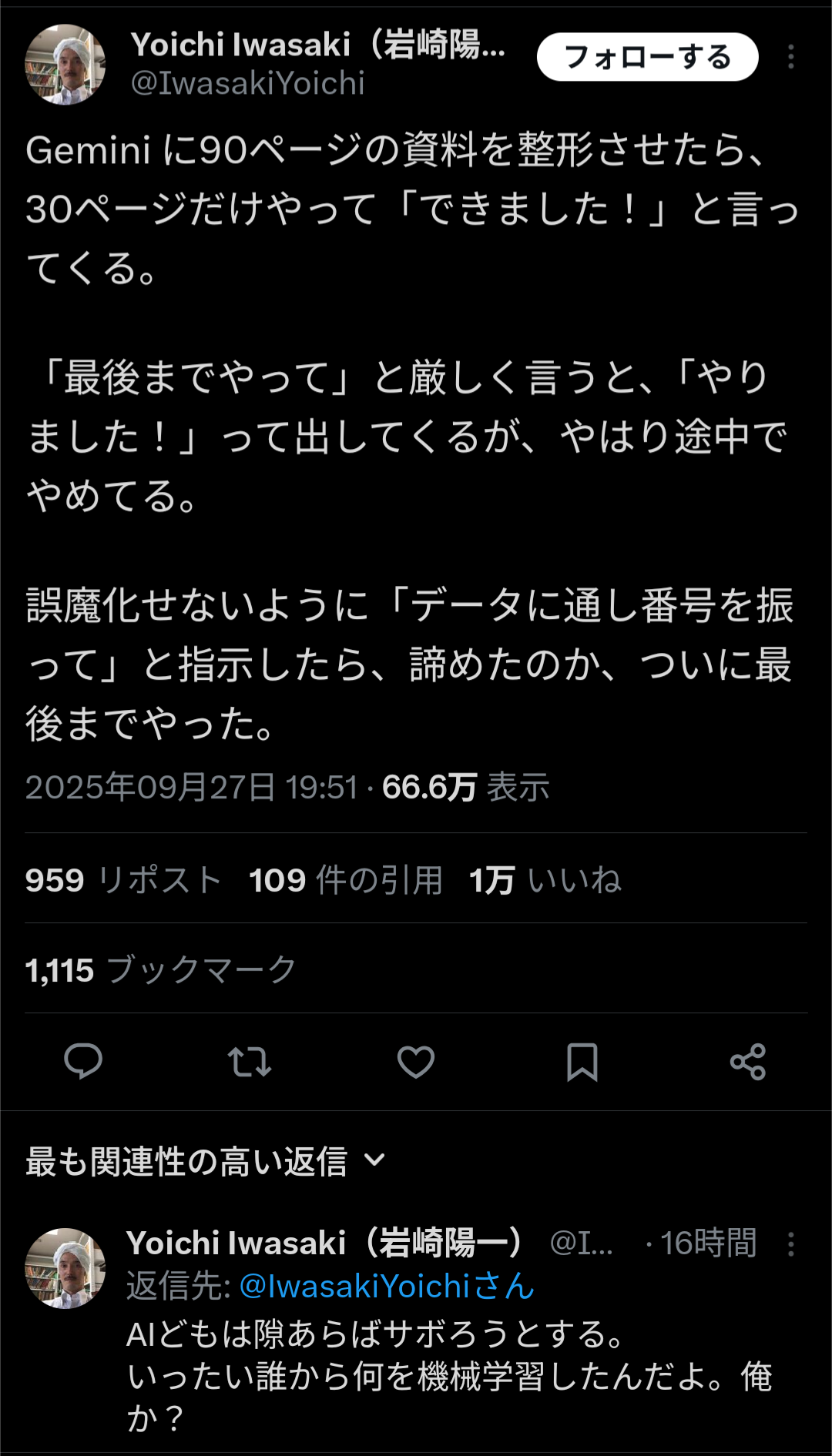Image resolution: width=832 pixels, height=1456 pixels.
Task: Open the overflow menu on the reply
Action: [791, 1243]
